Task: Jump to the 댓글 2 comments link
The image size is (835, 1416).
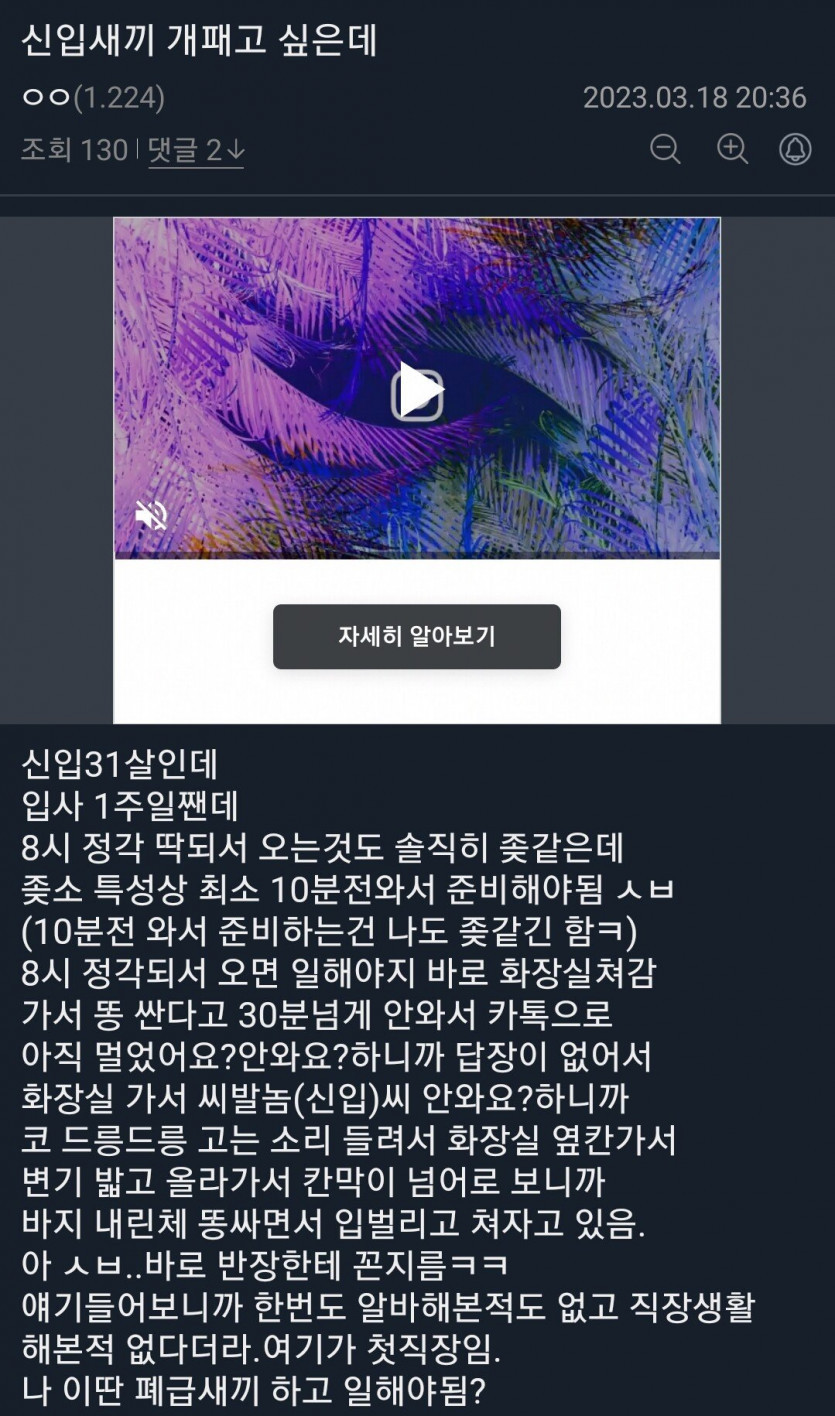Action: [x=196, y=151]
